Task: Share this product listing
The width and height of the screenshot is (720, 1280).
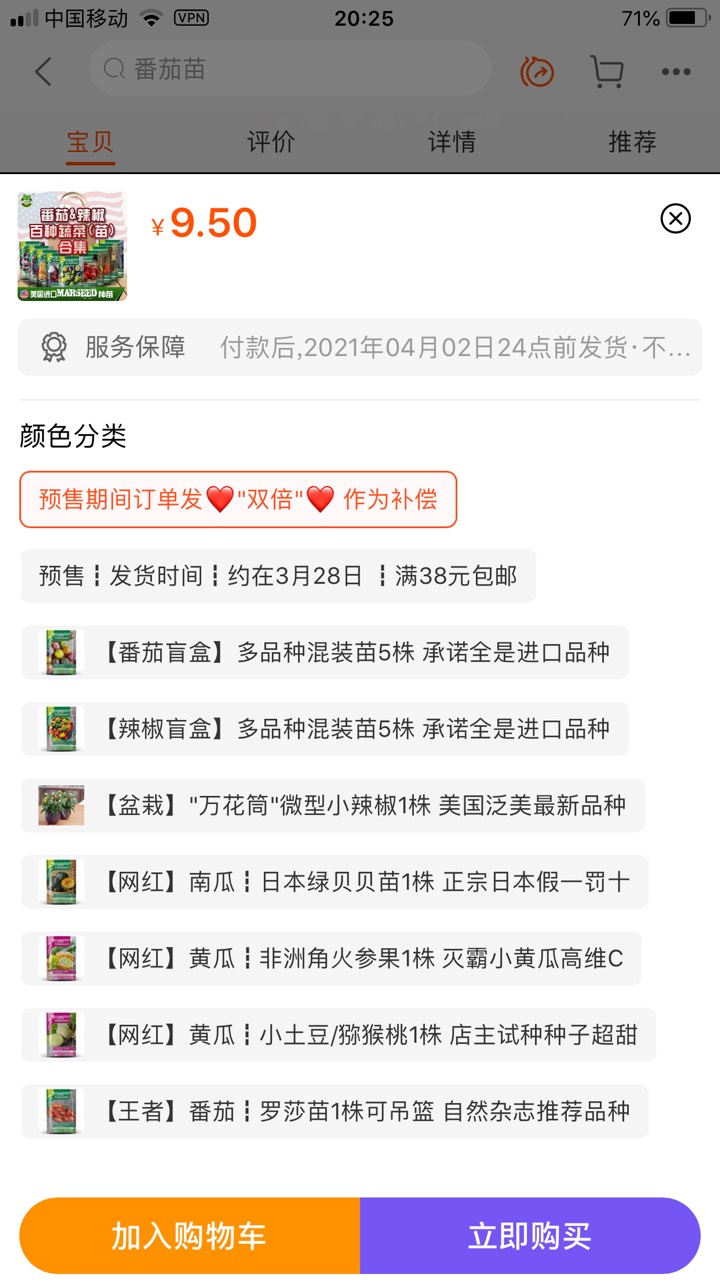Action: pyautogui.click(x=537, y=71)
